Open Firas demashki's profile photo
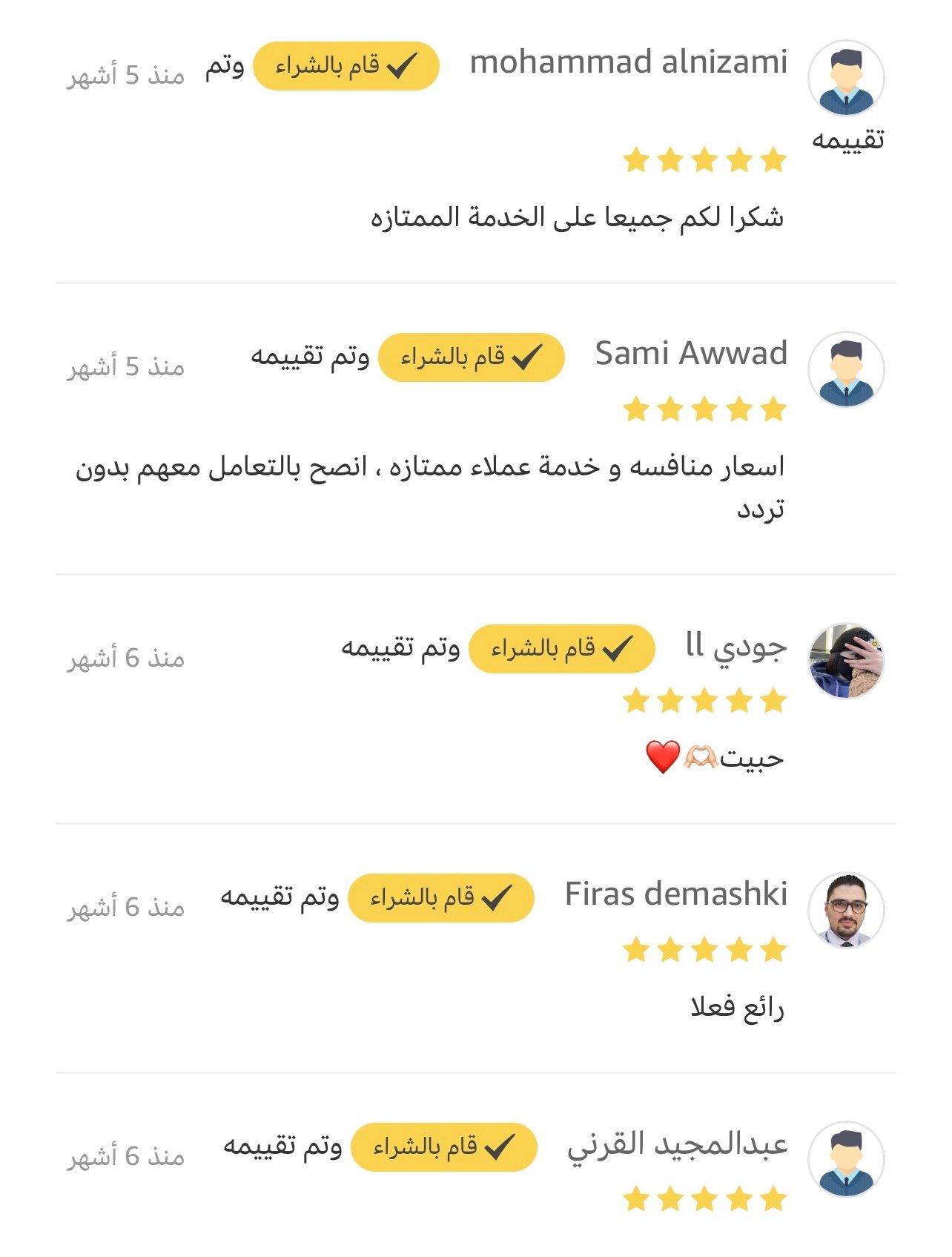The width and height of the screenshot is (952, 1257). point(846,910)
